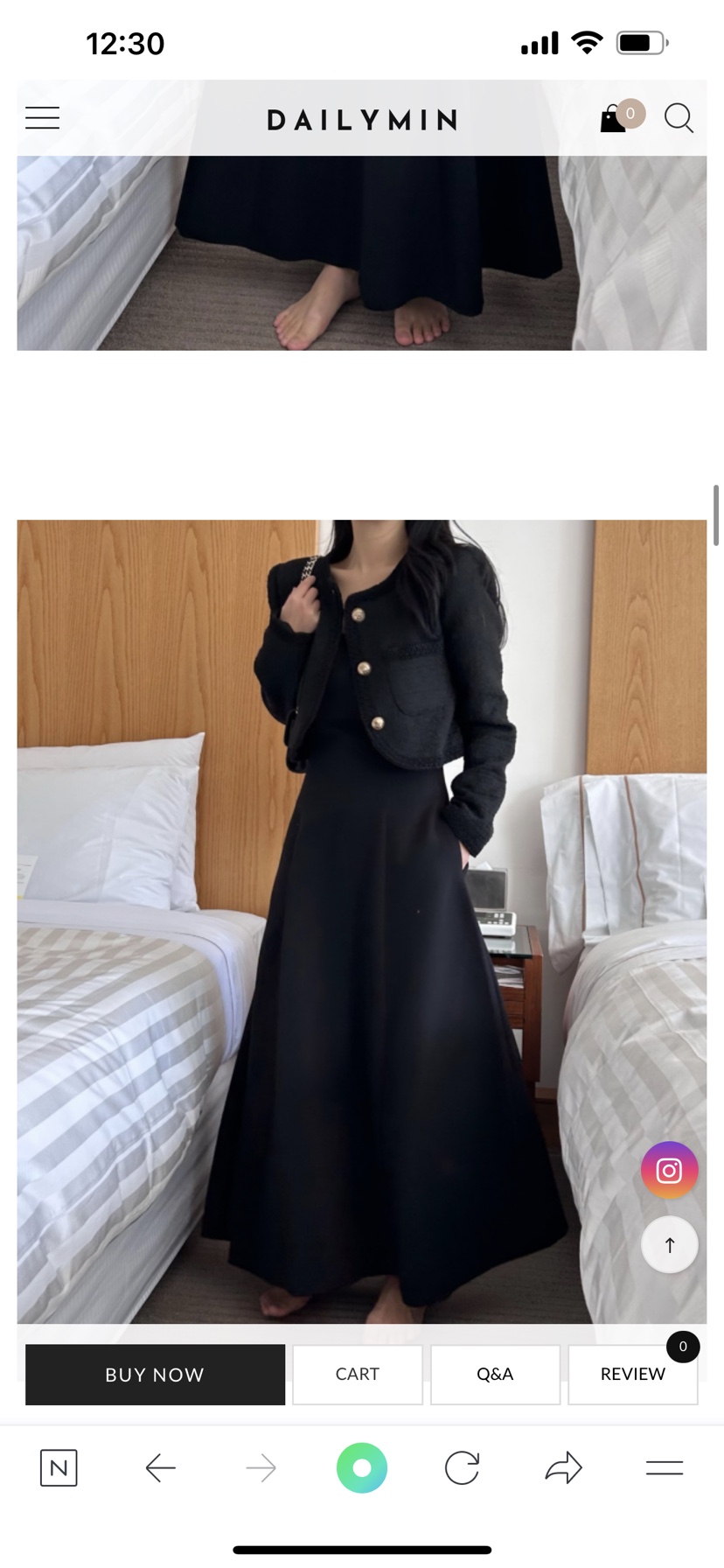Open the browser's two-line menu
The width and height of the screenshot is (724, 1568).
[x=664, y=1467]
